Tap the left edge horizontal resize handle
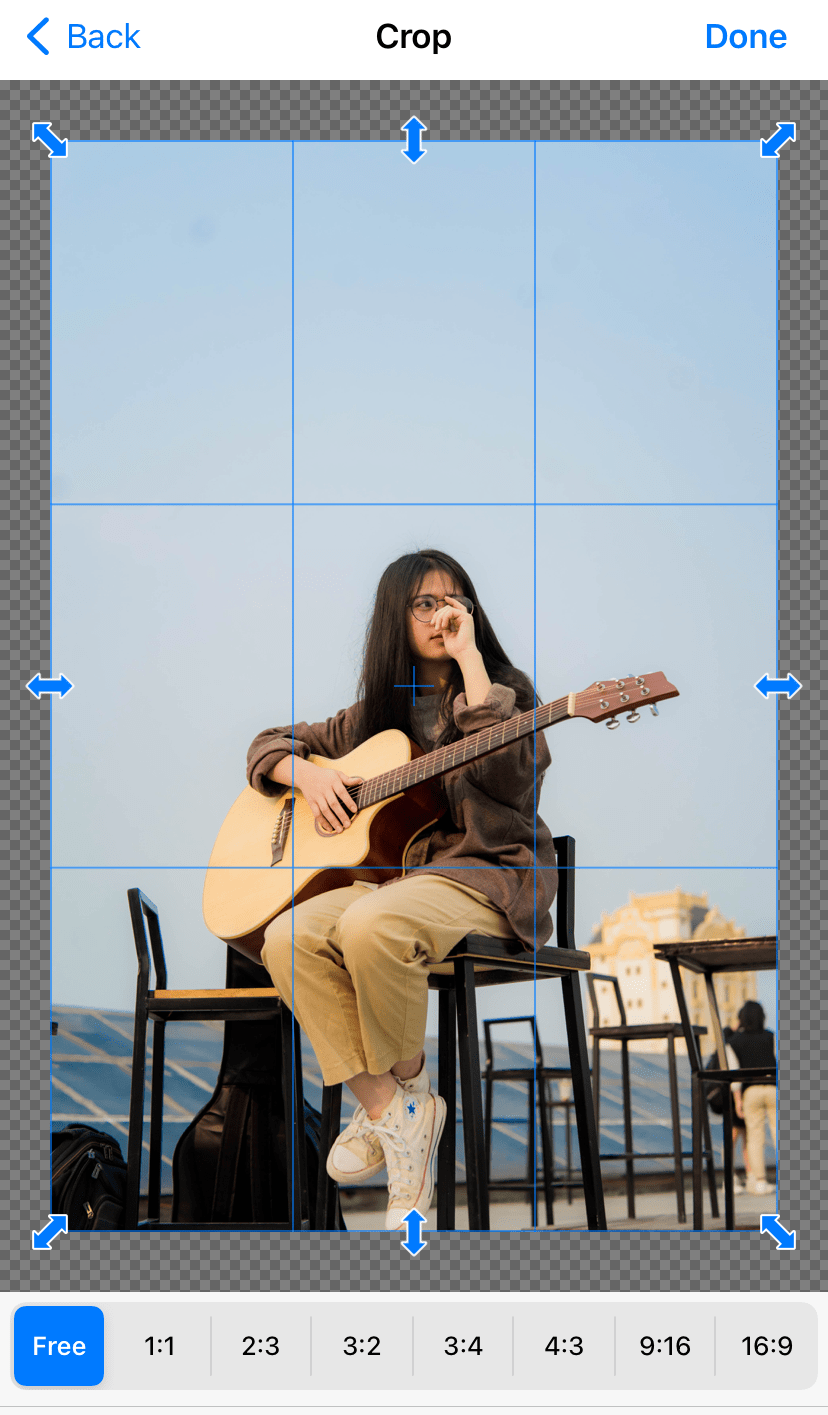Screen dimensions: 828x1415 click(x=50, y=686)
